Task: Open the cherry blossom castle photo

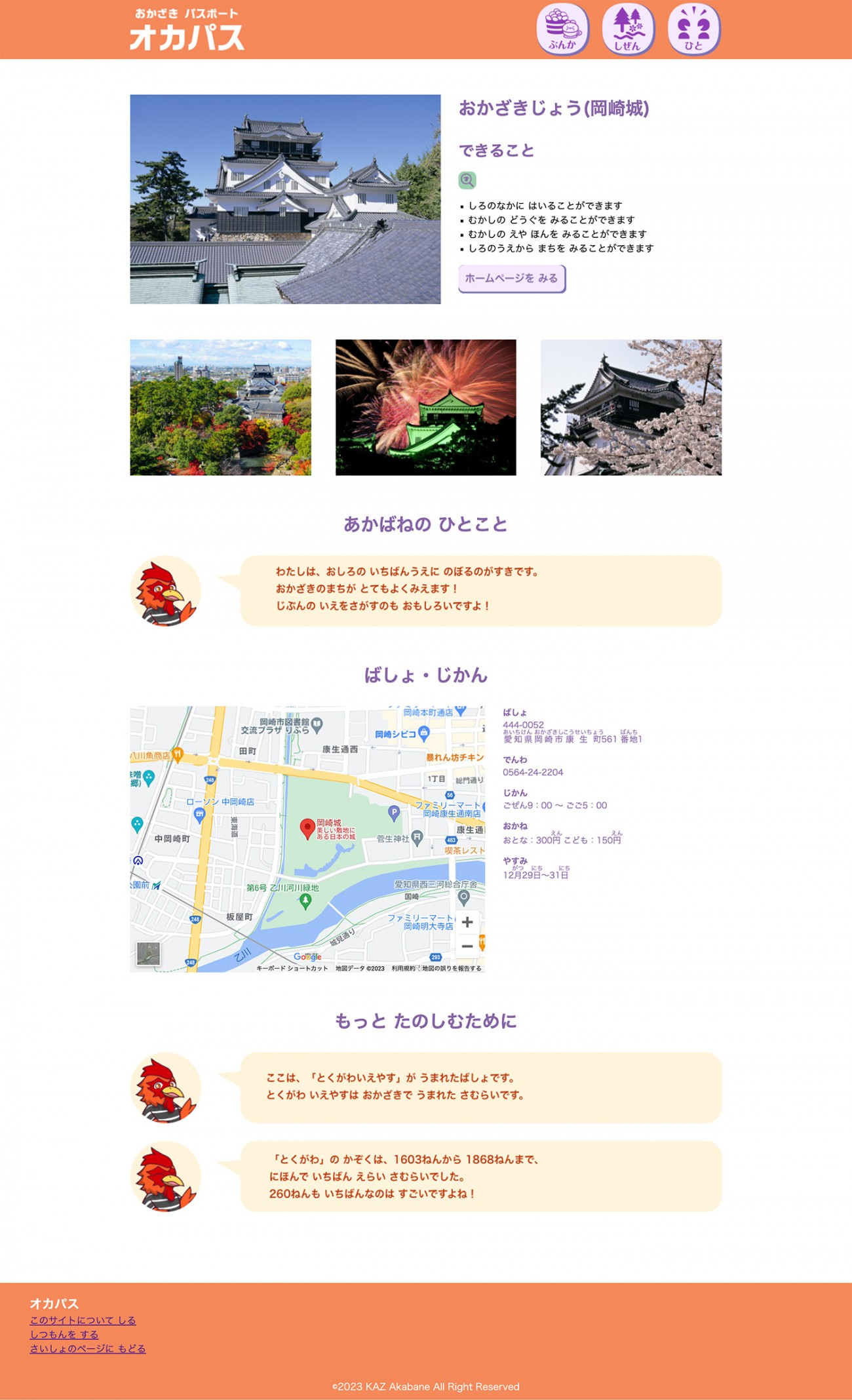Action: tap(630, 407)
